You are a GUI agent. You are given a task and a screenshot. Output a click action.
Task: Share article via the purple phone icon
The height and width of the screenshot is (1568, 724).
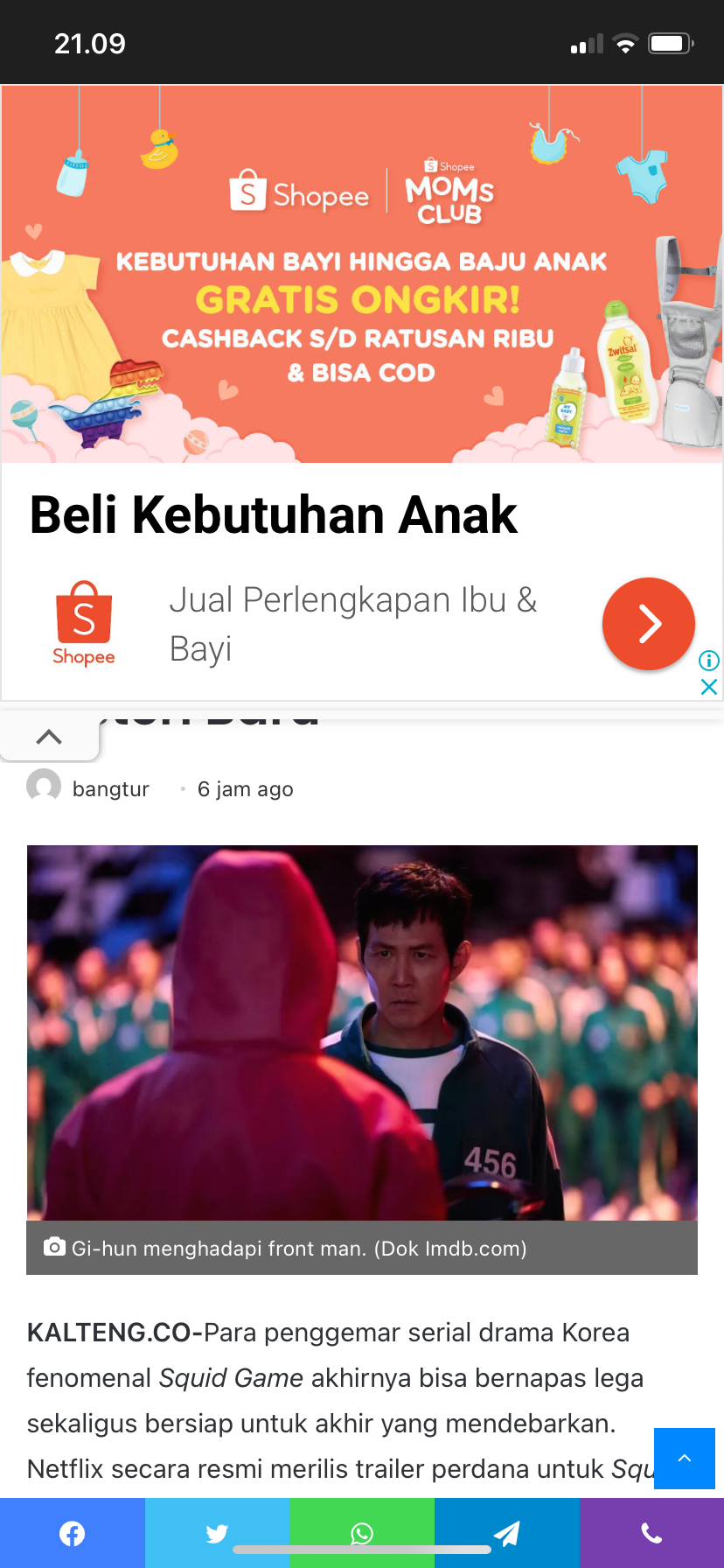(x=651, y=1533)
